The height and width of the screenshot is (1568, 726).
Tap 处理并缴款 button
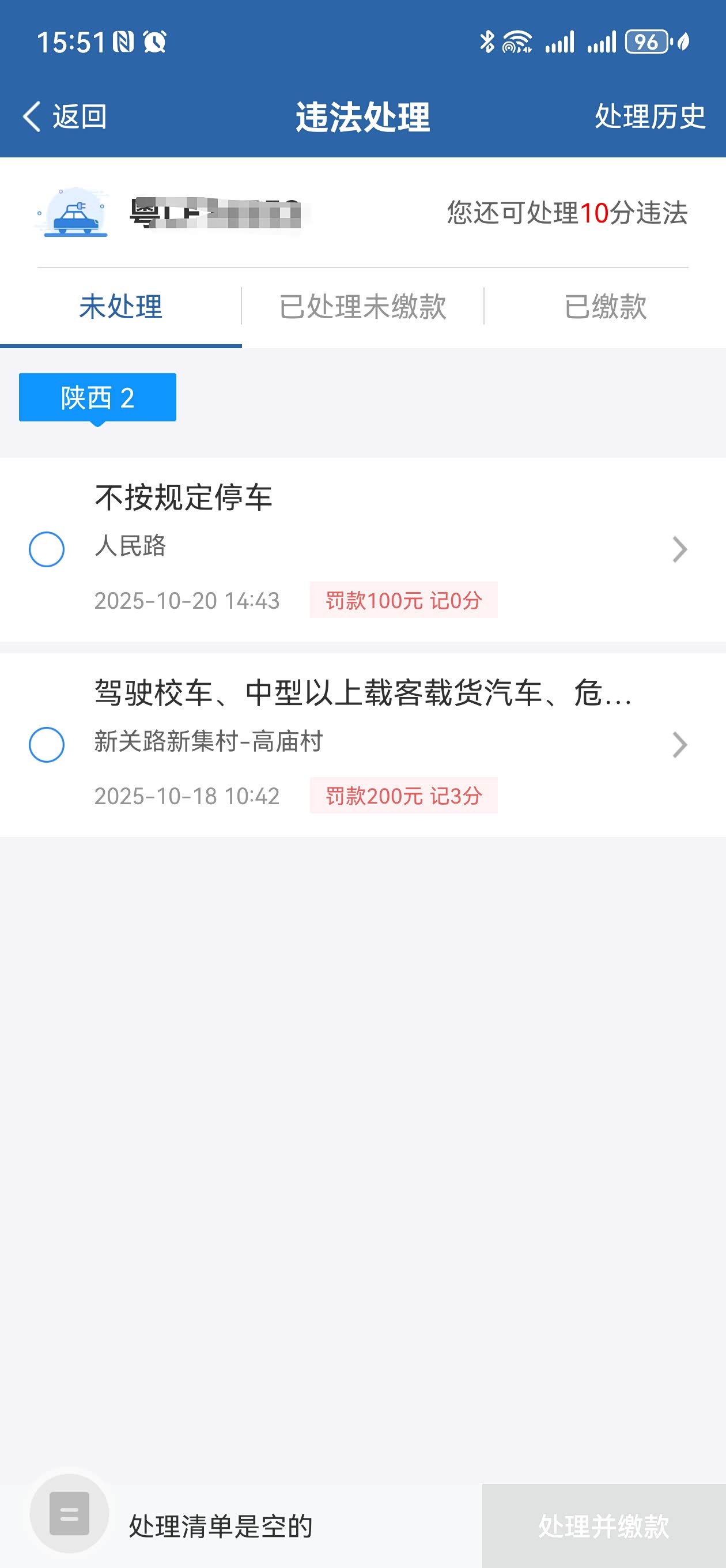[604, 1526]
